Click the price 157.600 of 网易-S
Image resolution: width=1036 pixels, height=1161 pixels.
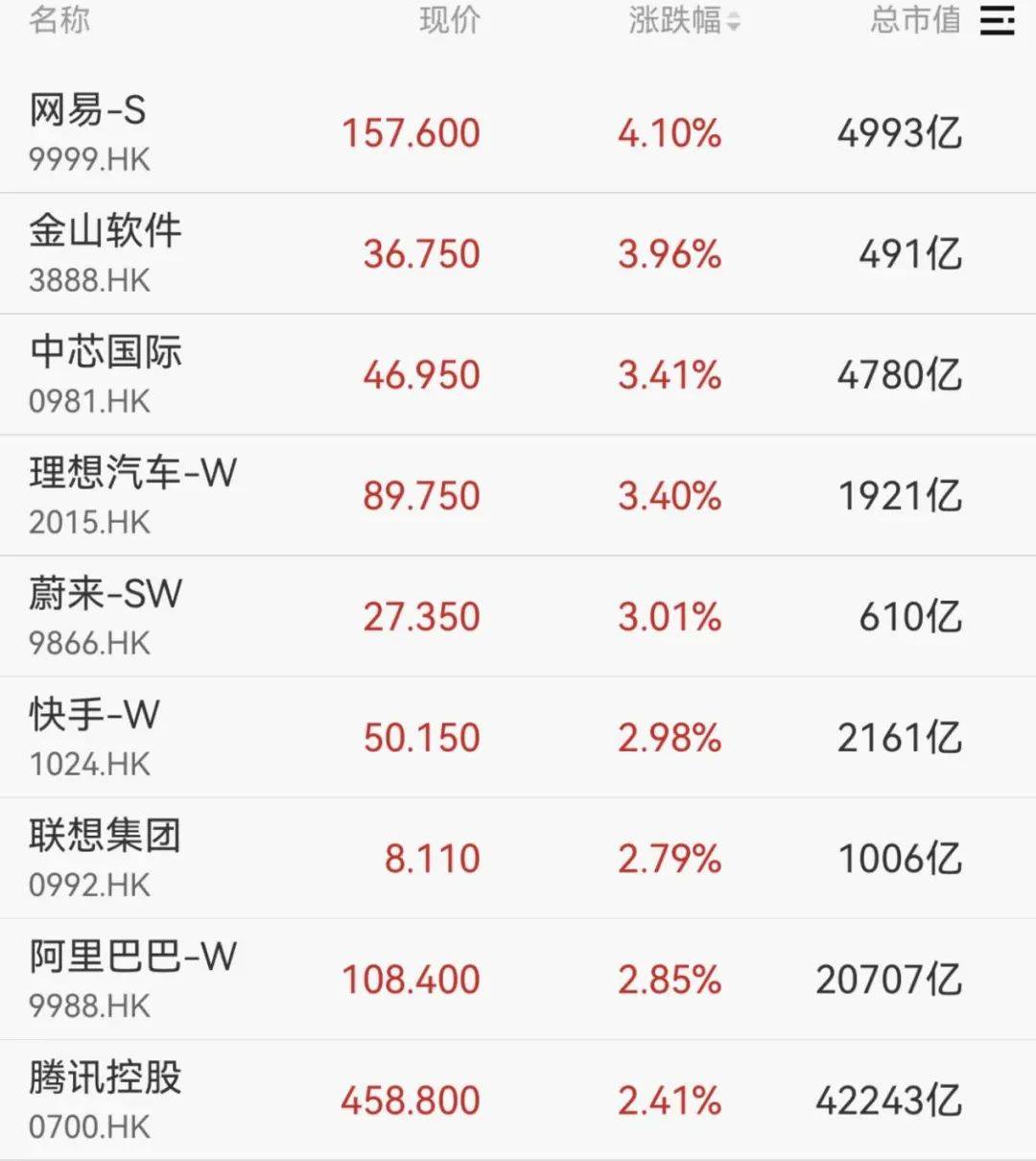pos(411,133)
